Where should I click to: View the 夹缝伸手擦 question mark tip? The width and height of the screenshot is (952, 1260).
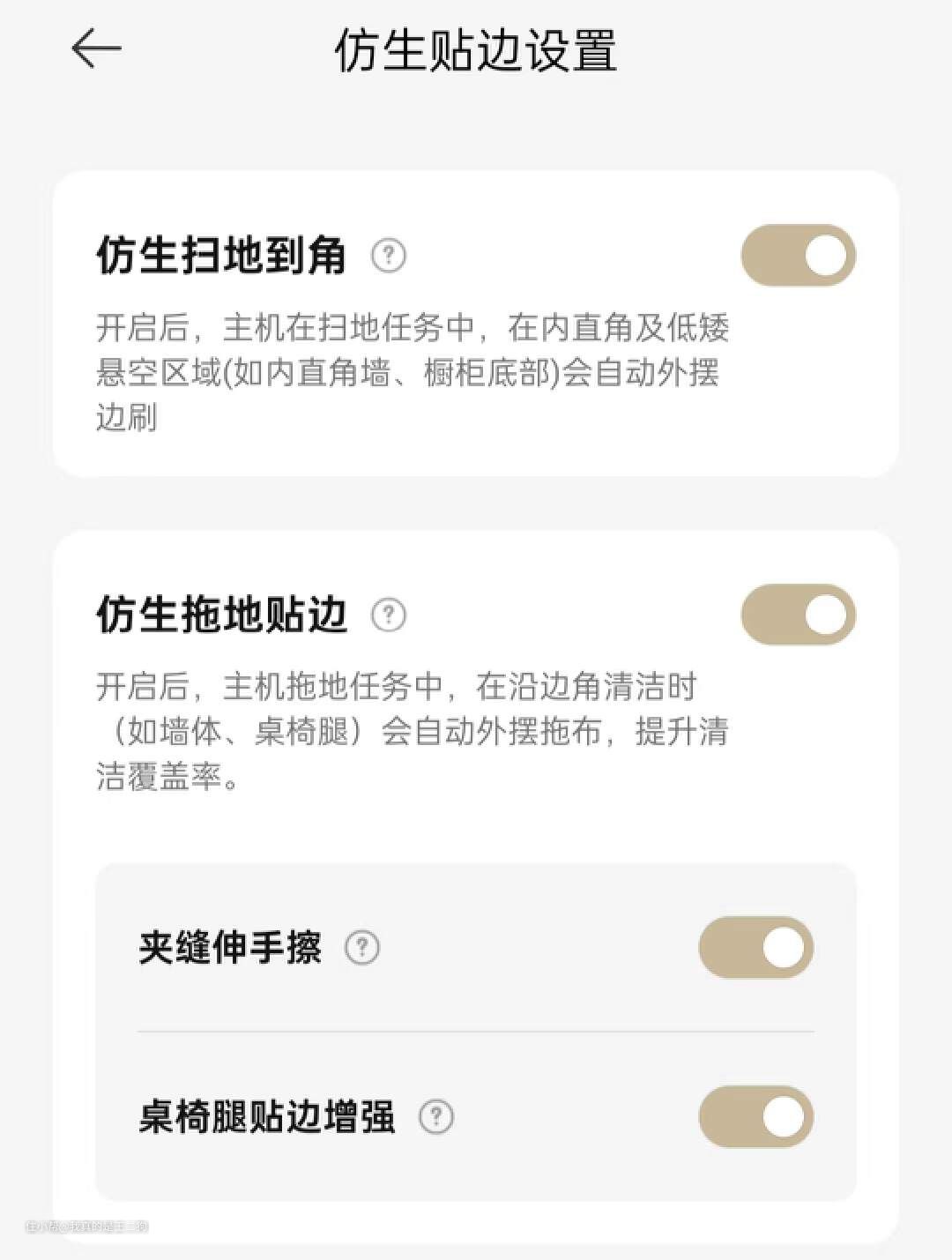coord(362,948)
